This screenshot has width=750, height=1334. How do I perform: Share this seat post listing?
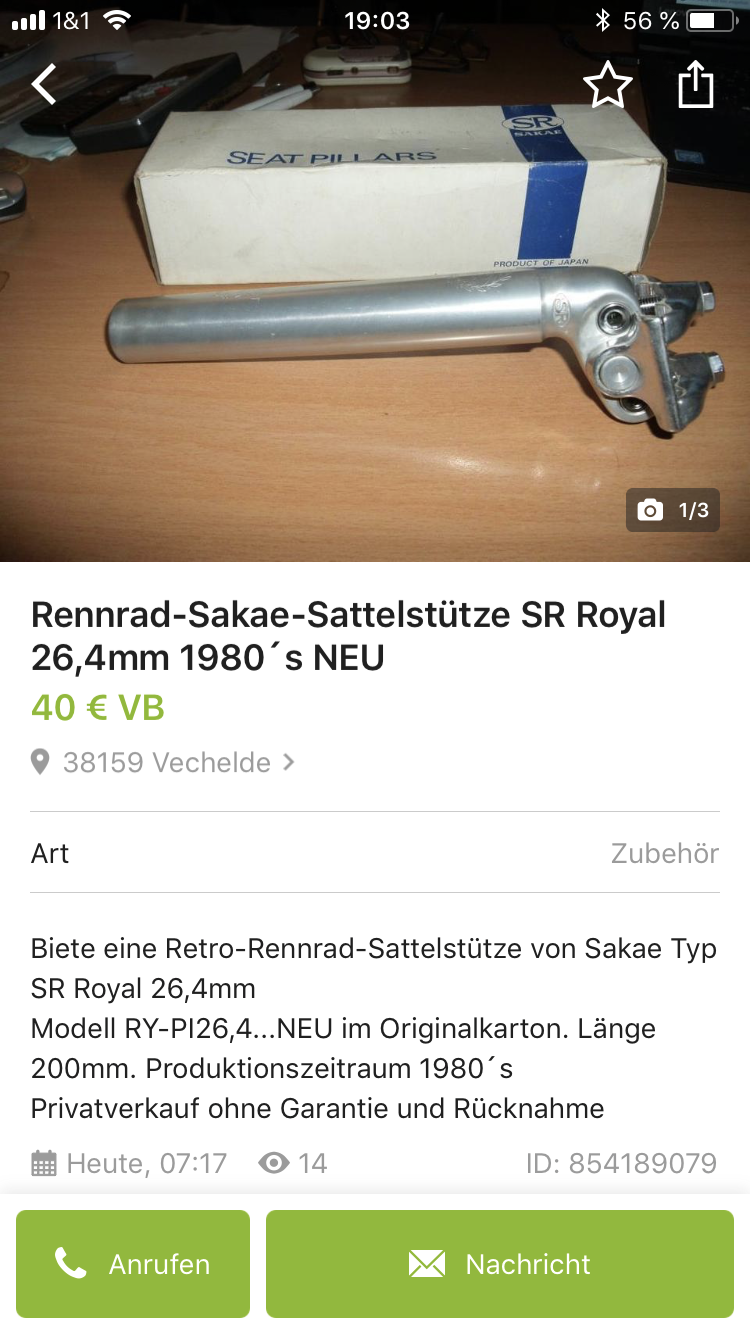(696, 85)
